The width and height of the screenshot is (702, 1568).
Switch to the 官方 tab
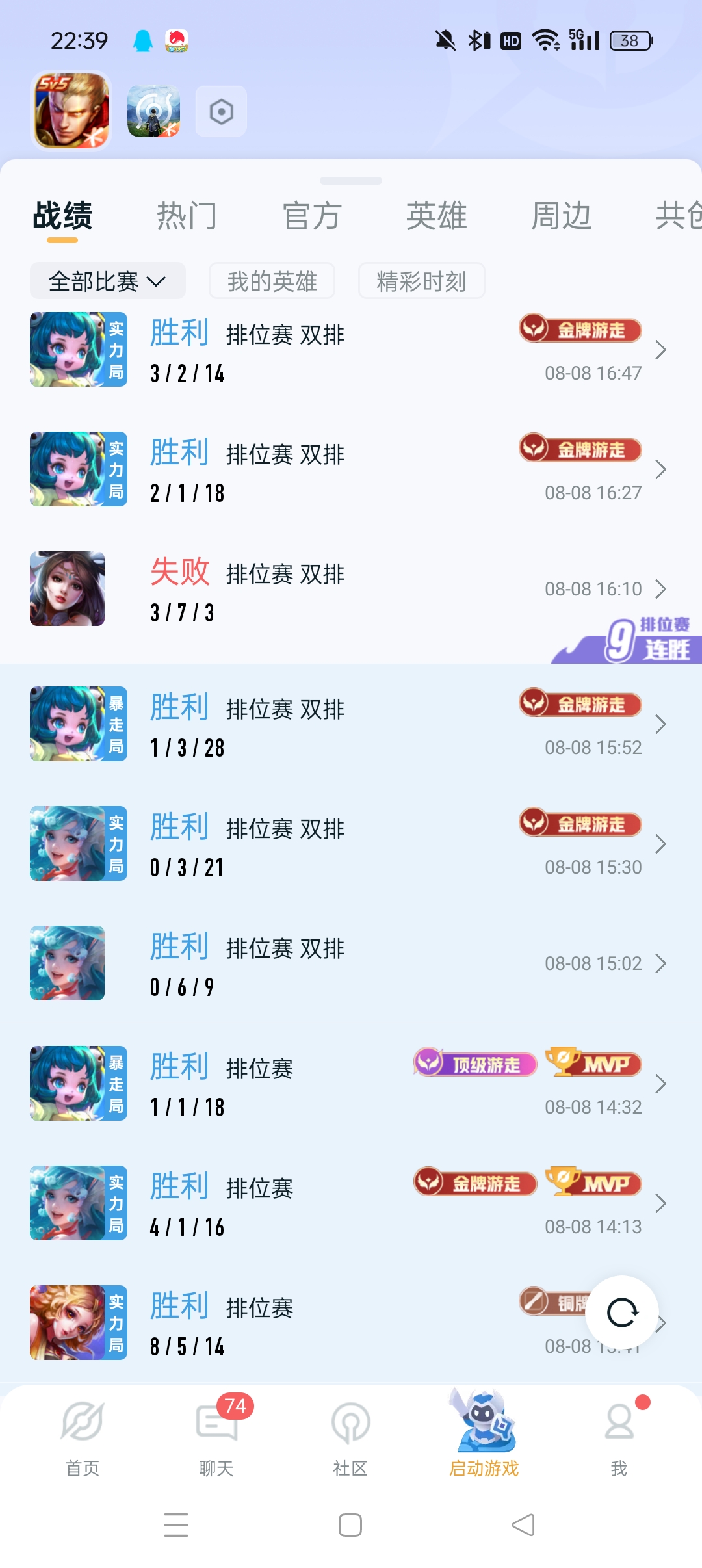pos(311,216)
